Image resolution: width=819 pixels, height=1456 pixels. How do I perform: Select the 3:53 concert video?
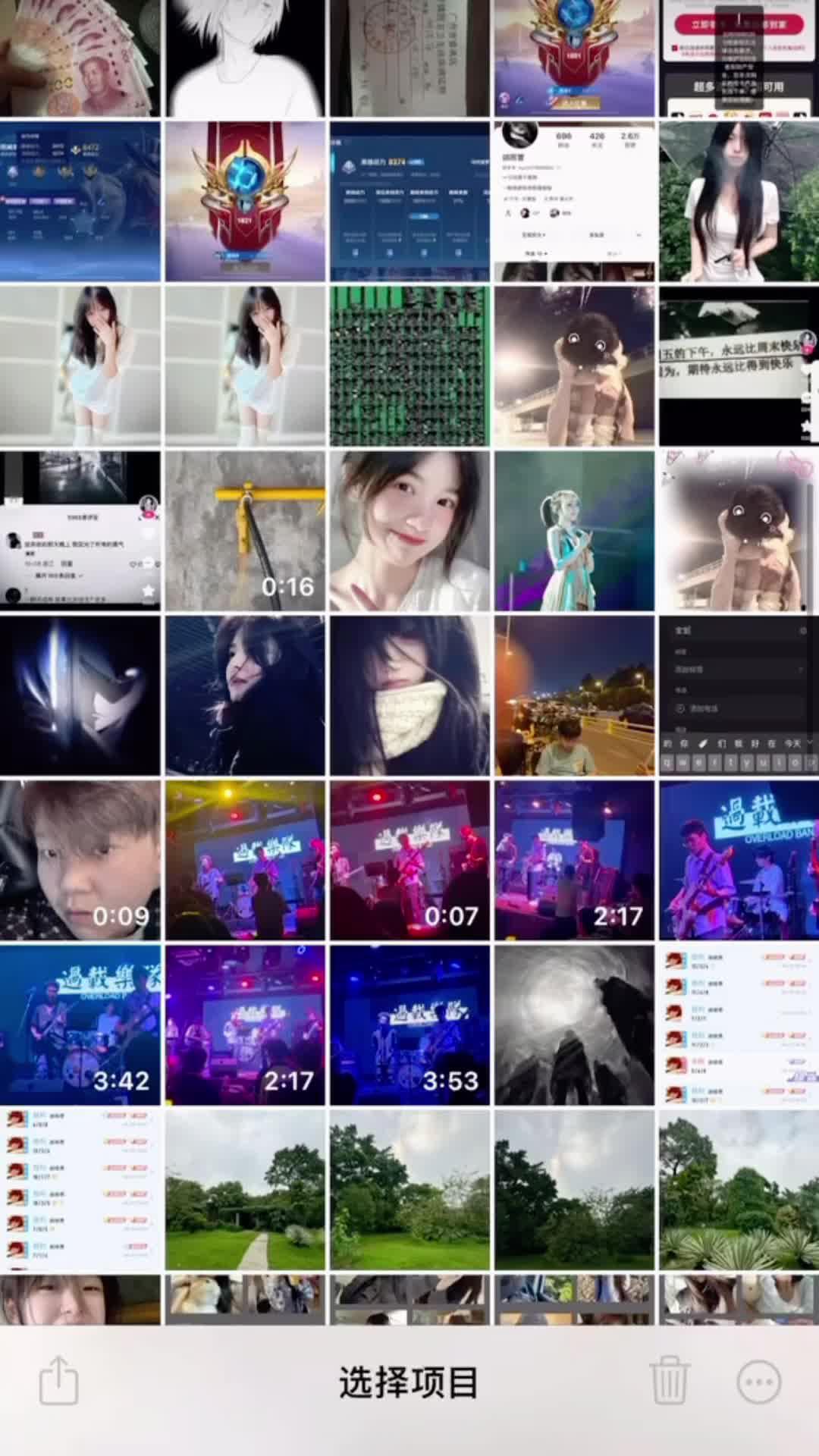[409, 1024]
